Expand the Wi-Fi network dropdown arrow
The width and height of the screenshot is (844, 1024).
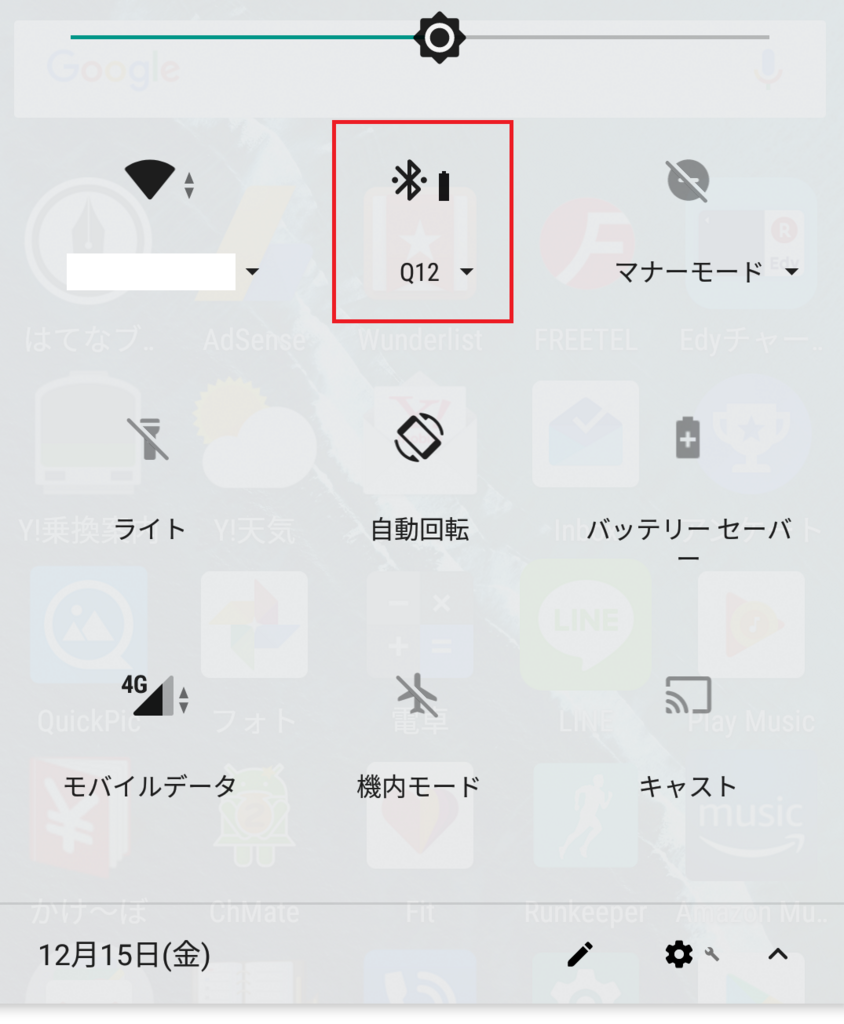(x=253, y=272)
